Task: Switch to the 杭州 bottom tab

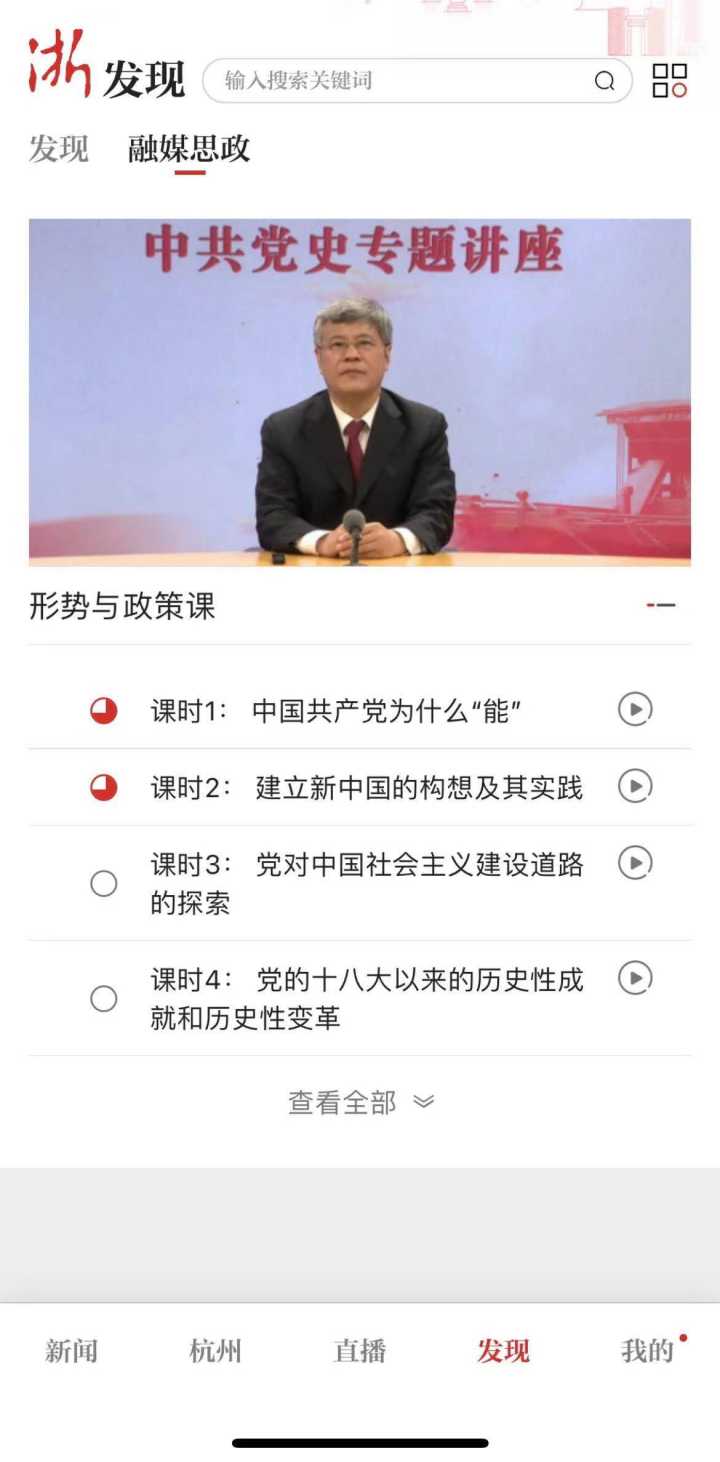Action: click(215, 1351)
